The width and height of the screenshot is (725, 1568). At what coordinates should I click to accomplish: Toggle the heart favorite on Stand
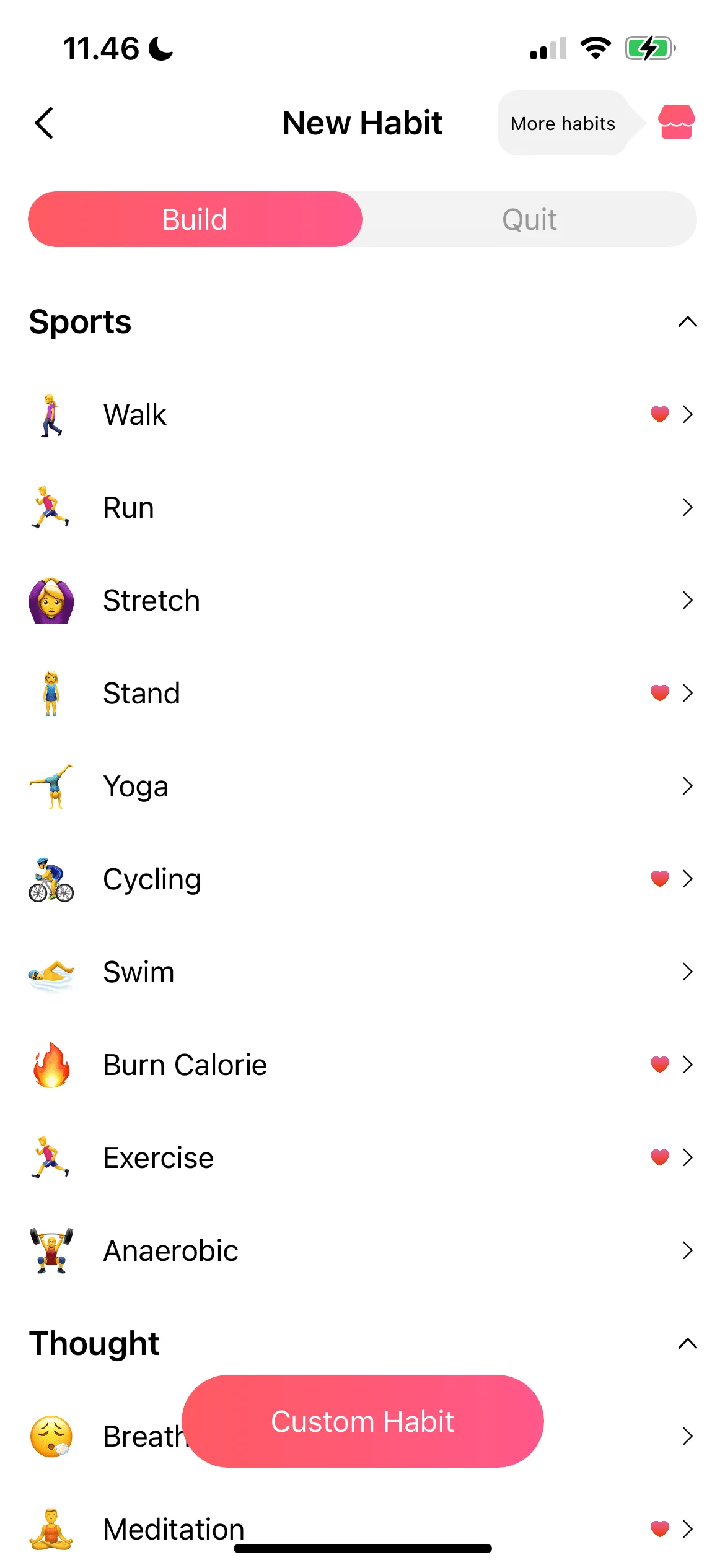coord(659,693)
